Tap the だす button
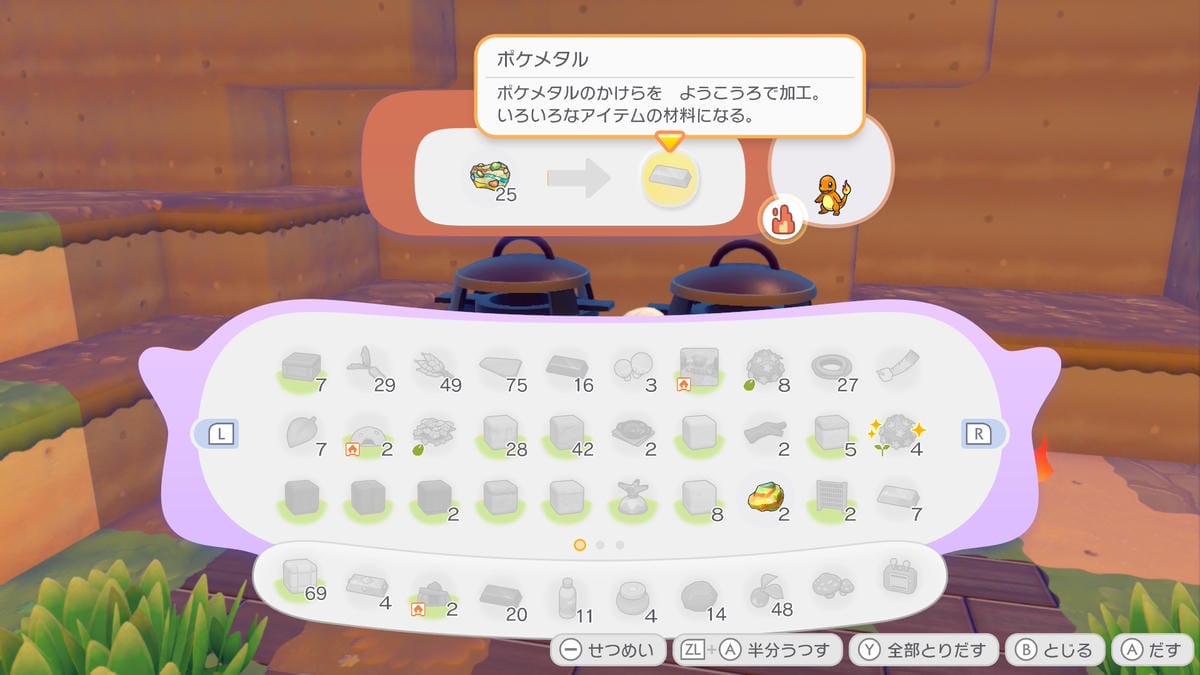1200x675 pixels. click(x=1152, y=650)
